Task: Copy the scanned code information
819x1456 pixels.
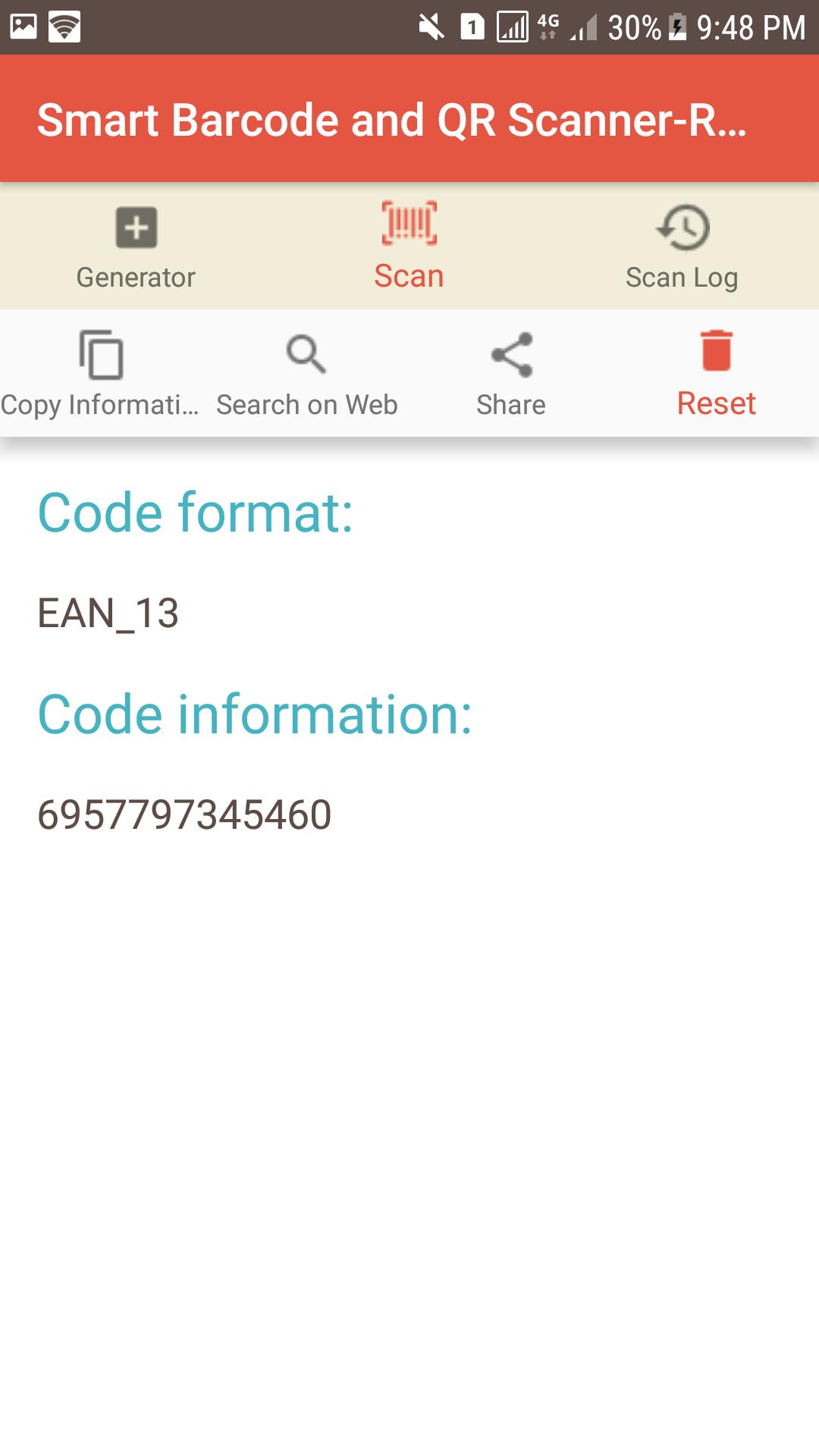Action: click(x=100, y=374)
